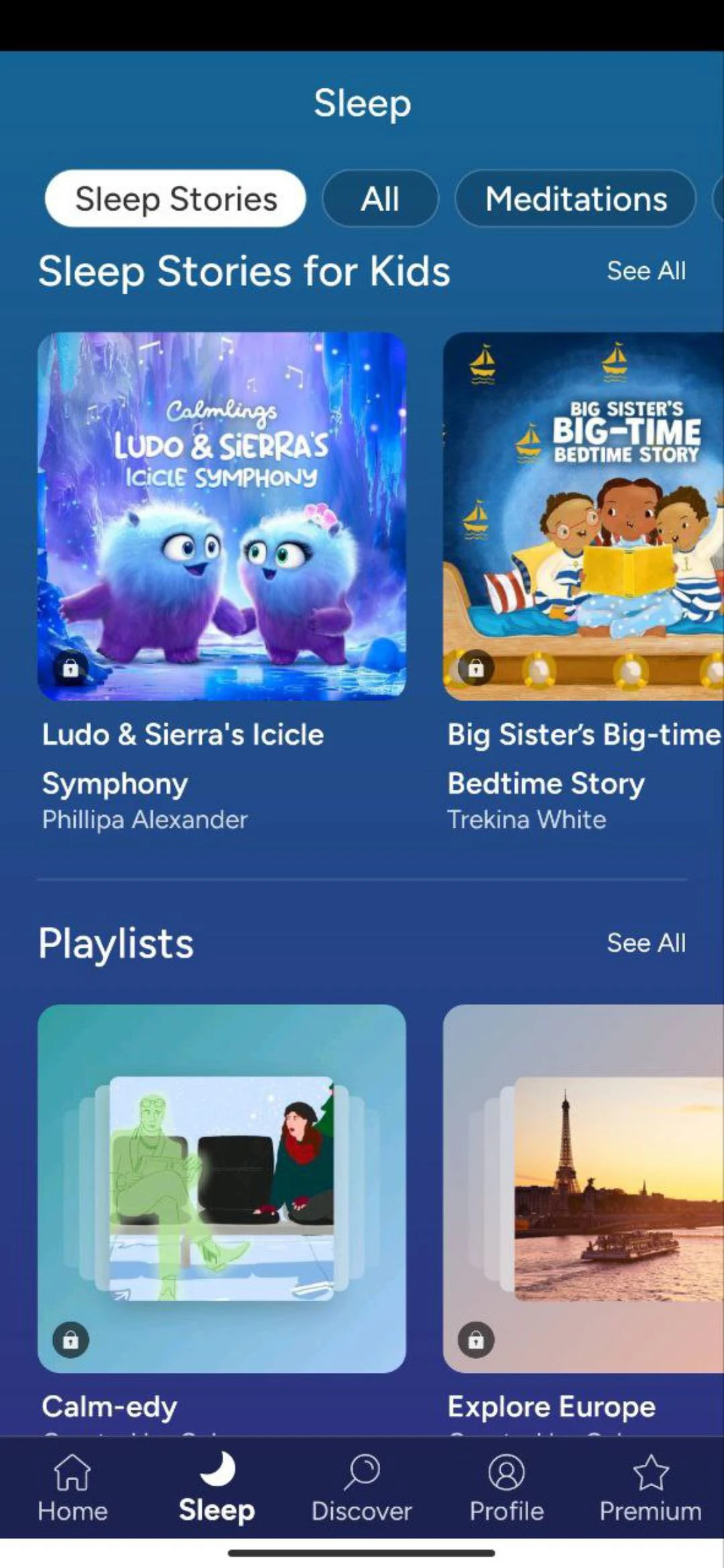Open the Profile tab
The height and width of the screenshot is (1568, 724).
(x=506, y=1487)
